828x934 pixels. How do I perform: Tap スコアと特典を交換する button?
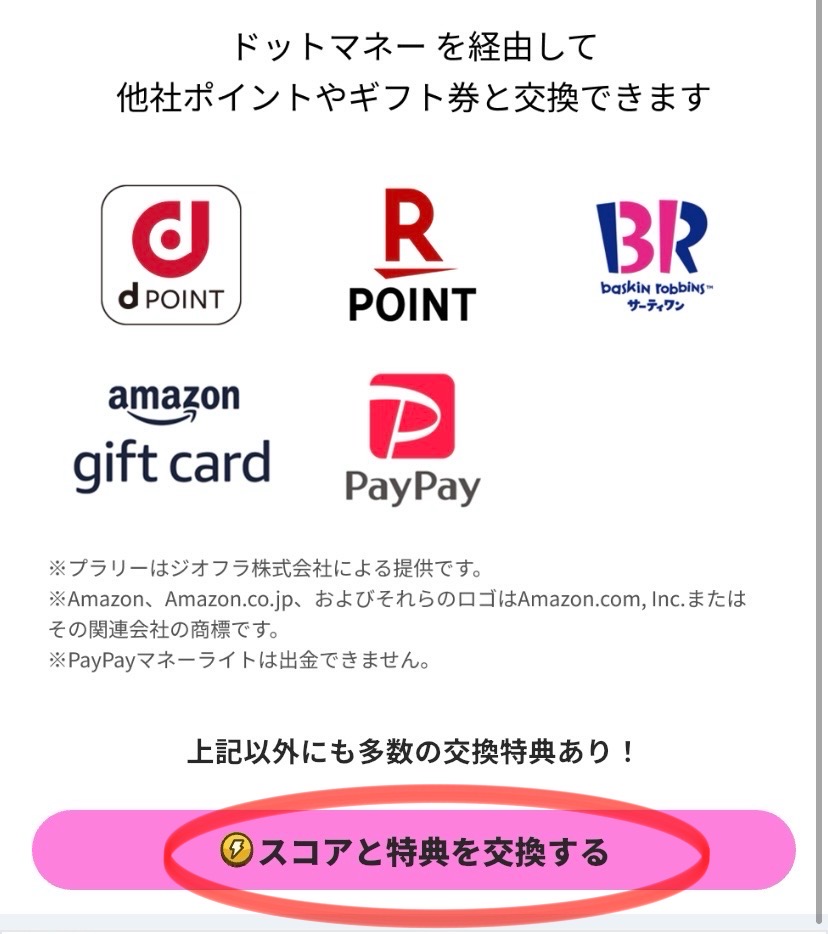(414, 852)
